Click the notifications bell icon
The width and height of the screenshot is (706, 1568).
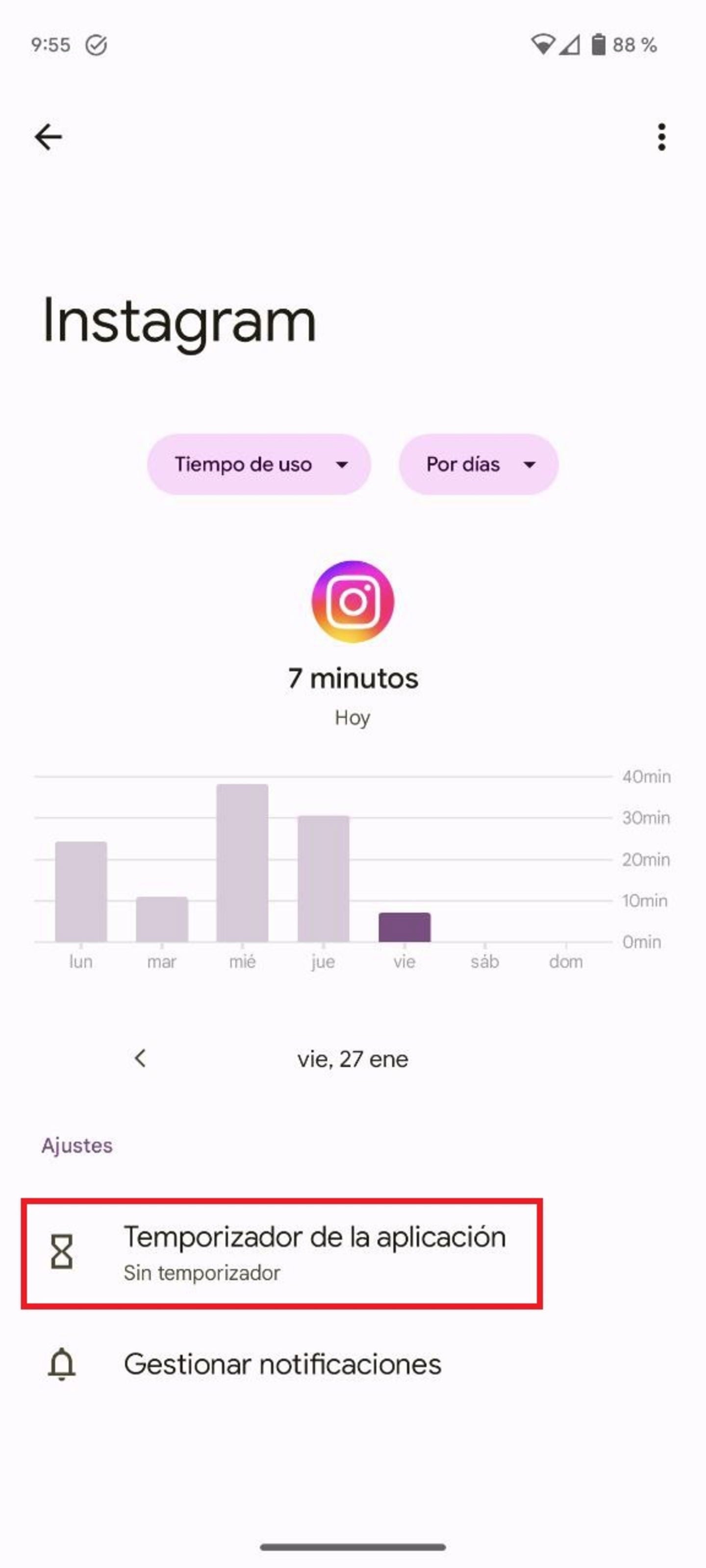[x=63, y=1365]
